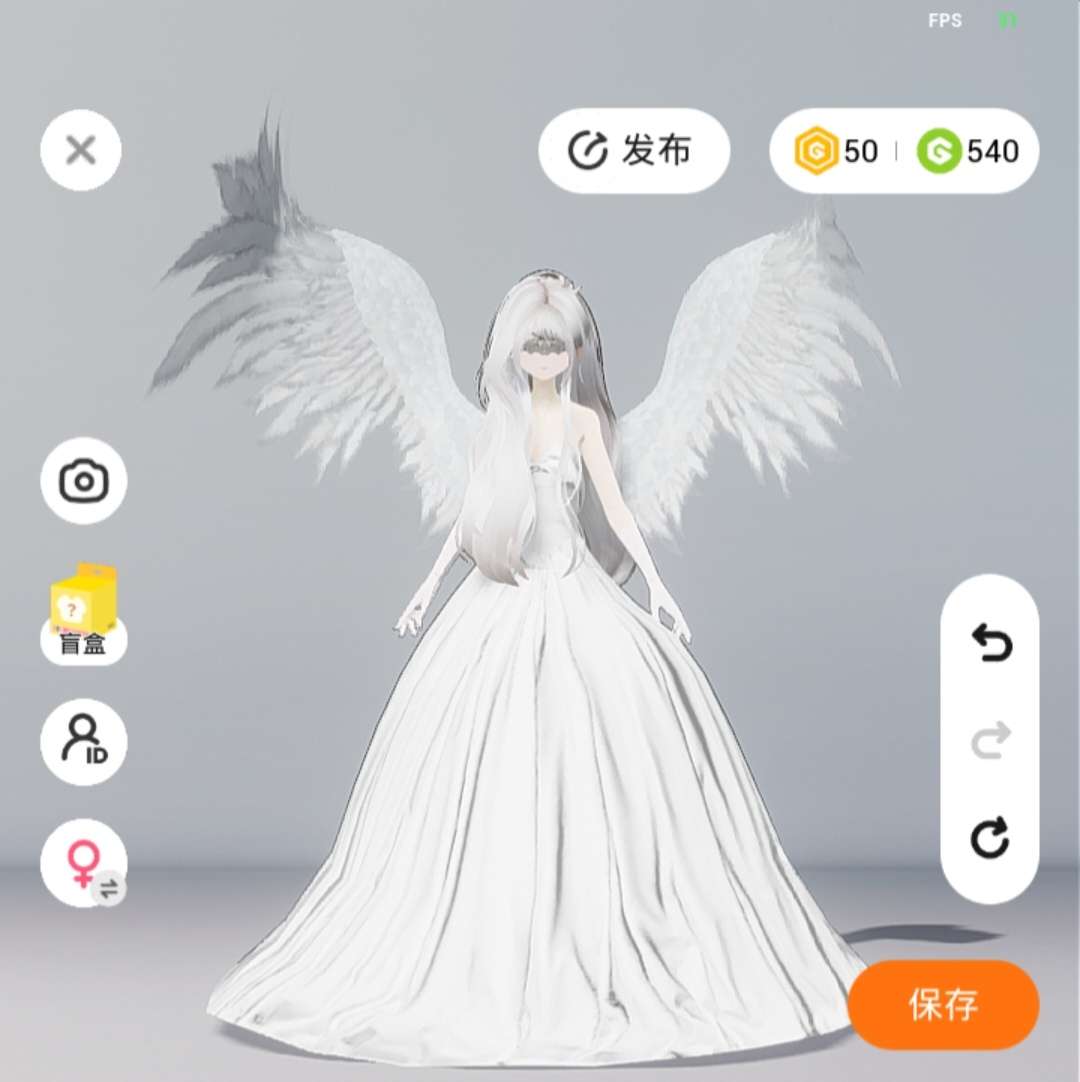This screenshot has height=1082, width=1080.
Task: Close the avatar editor with the X
Action: [81, 150]
